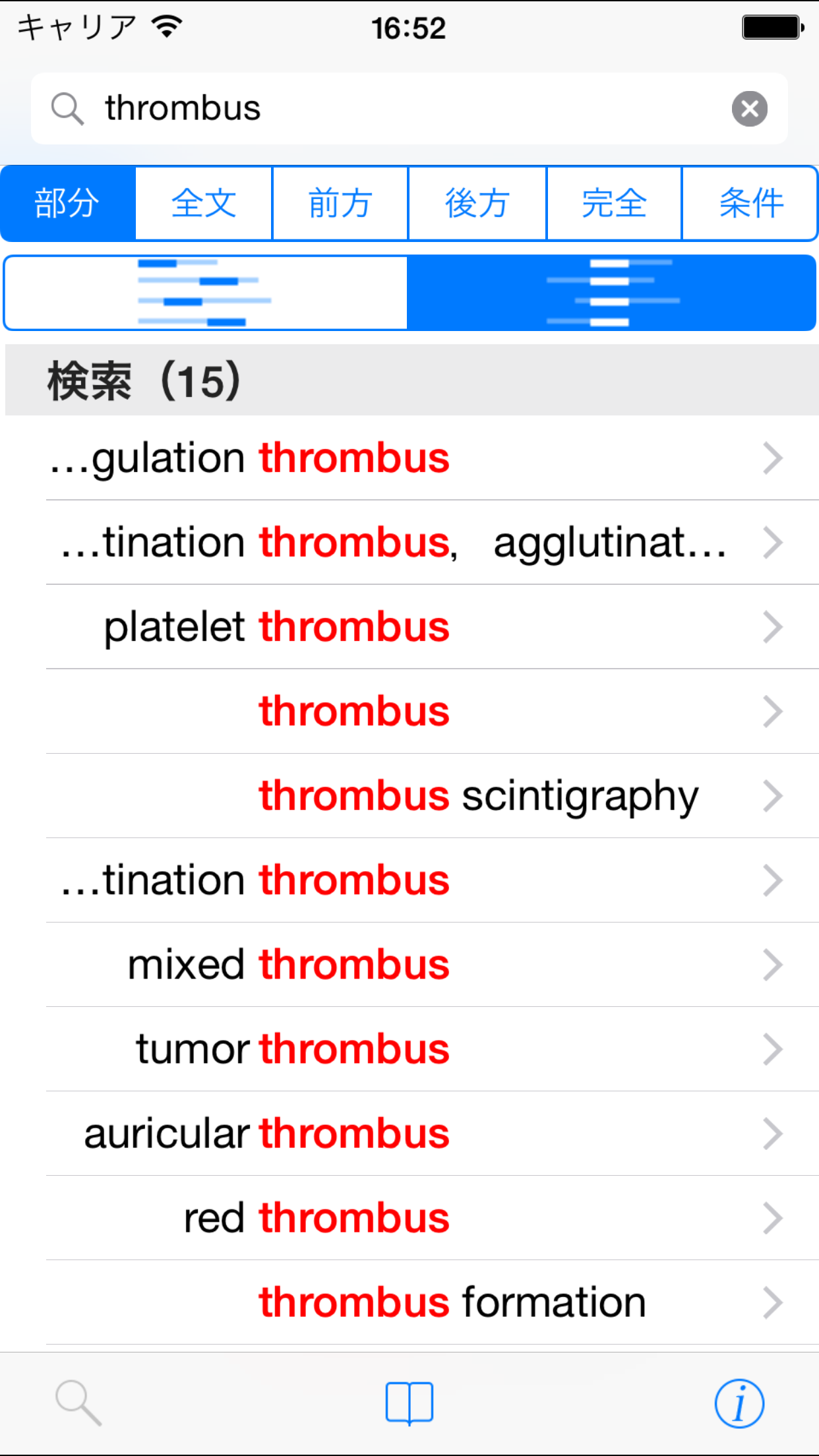
Task: Open the book tab in bottom bar
Action: (x=409, y=1403)
